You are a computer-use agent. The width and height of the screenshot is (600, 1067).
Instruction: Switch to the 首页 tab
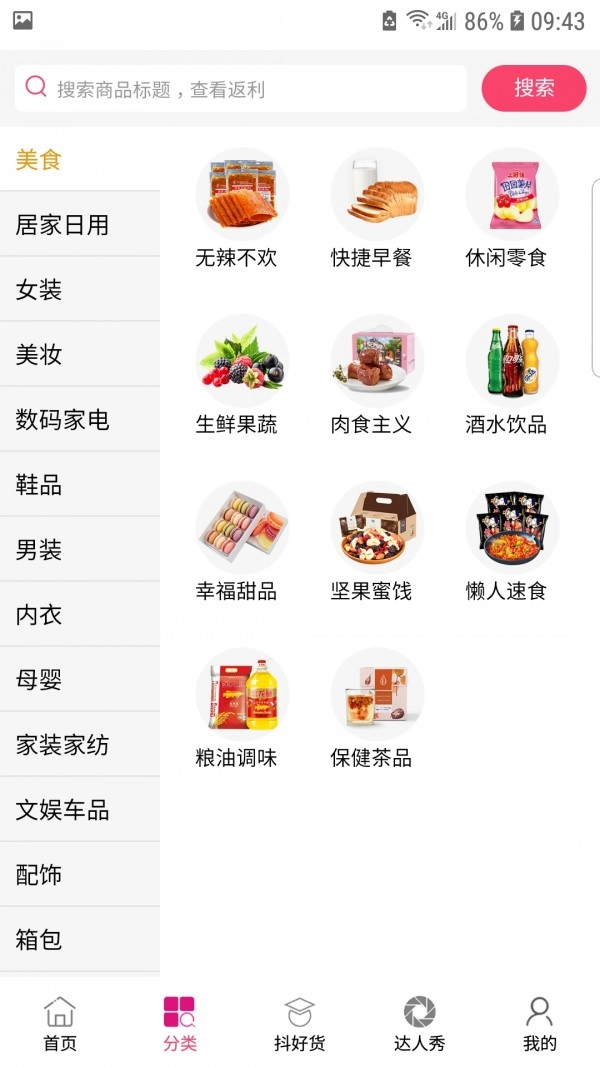pyautogui.click(x=60, y=1023)
